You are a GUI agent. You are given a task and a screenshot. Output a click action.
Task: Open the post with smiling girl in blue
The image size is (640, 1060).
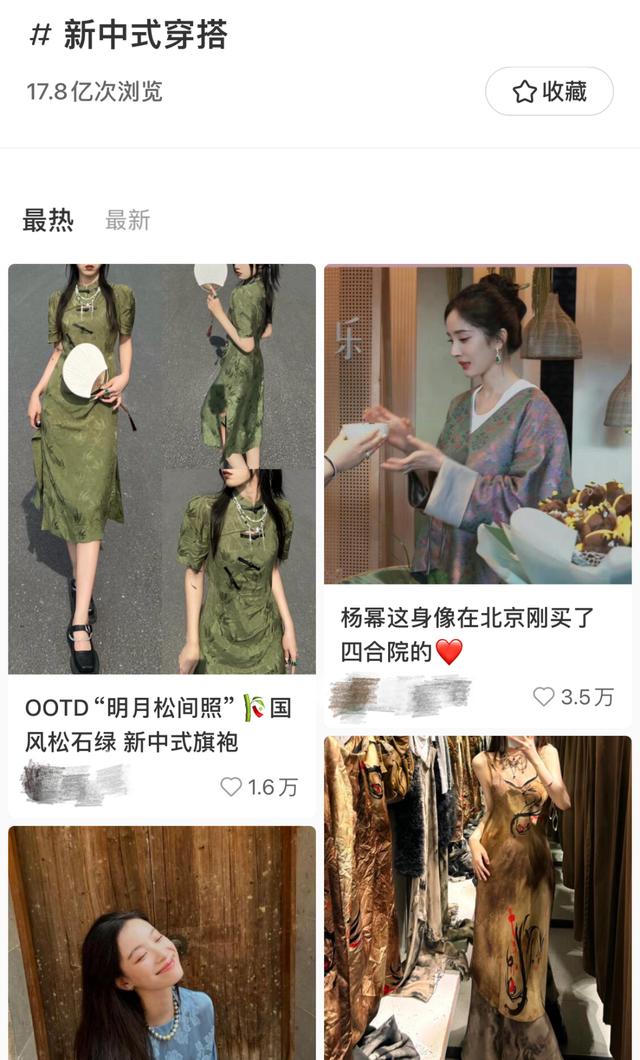tap(162, 943)
